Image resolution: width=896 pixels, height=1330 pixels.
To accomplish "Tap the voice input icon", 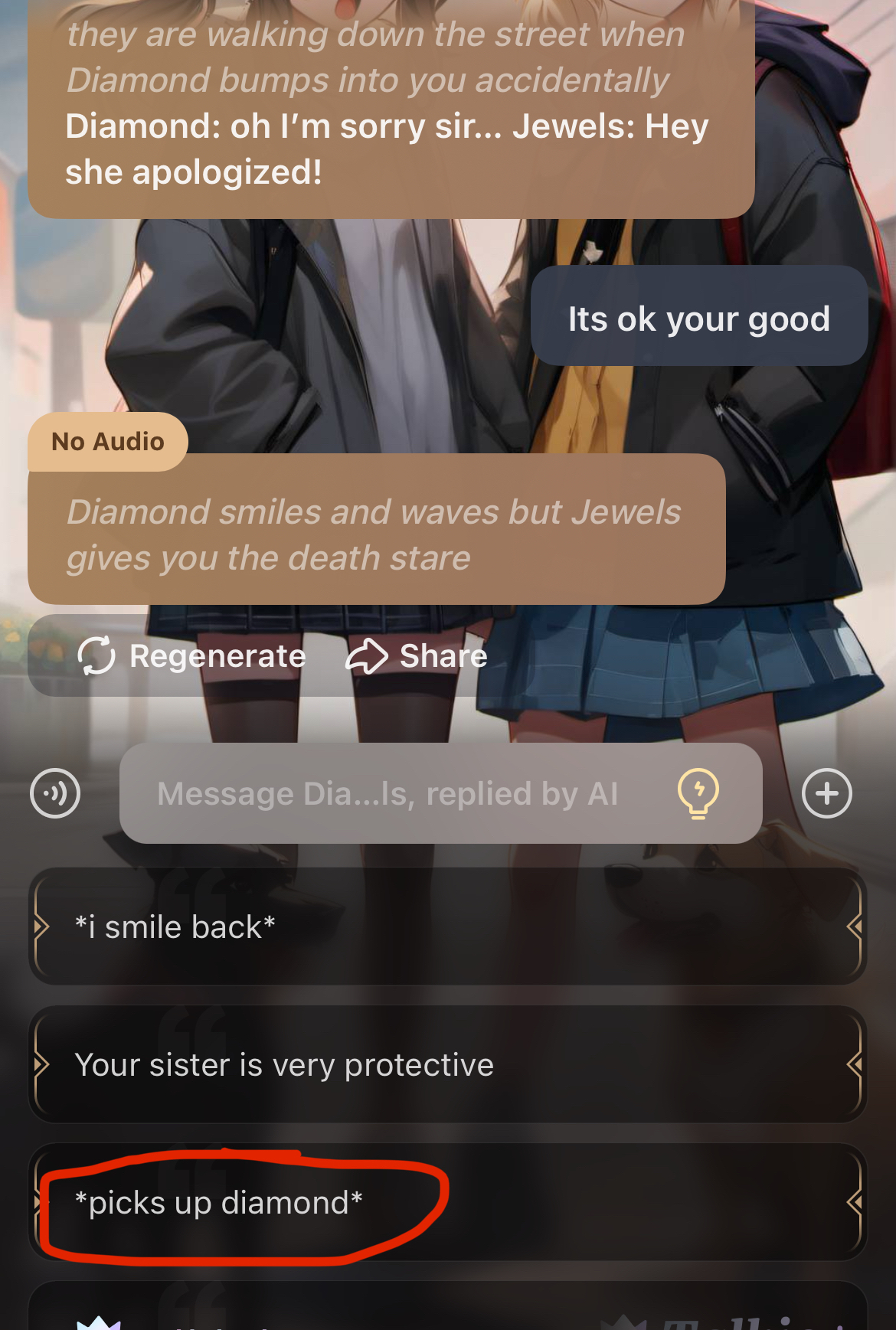I will coord(55,793).
